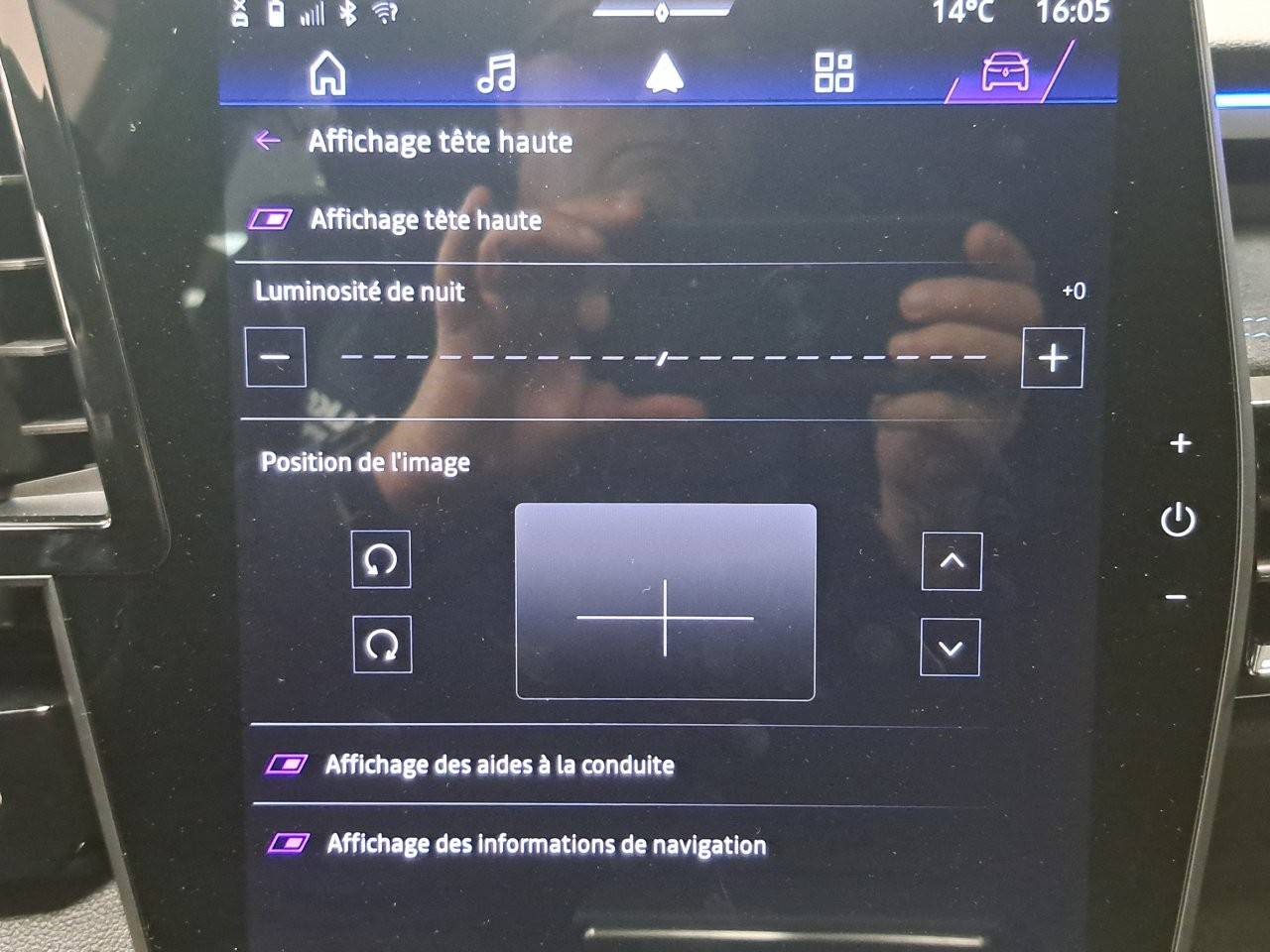This screenshot has width=1270, height=952.
Task: Go back from Affichage tête haute
Action: click(x=268, y=141)
